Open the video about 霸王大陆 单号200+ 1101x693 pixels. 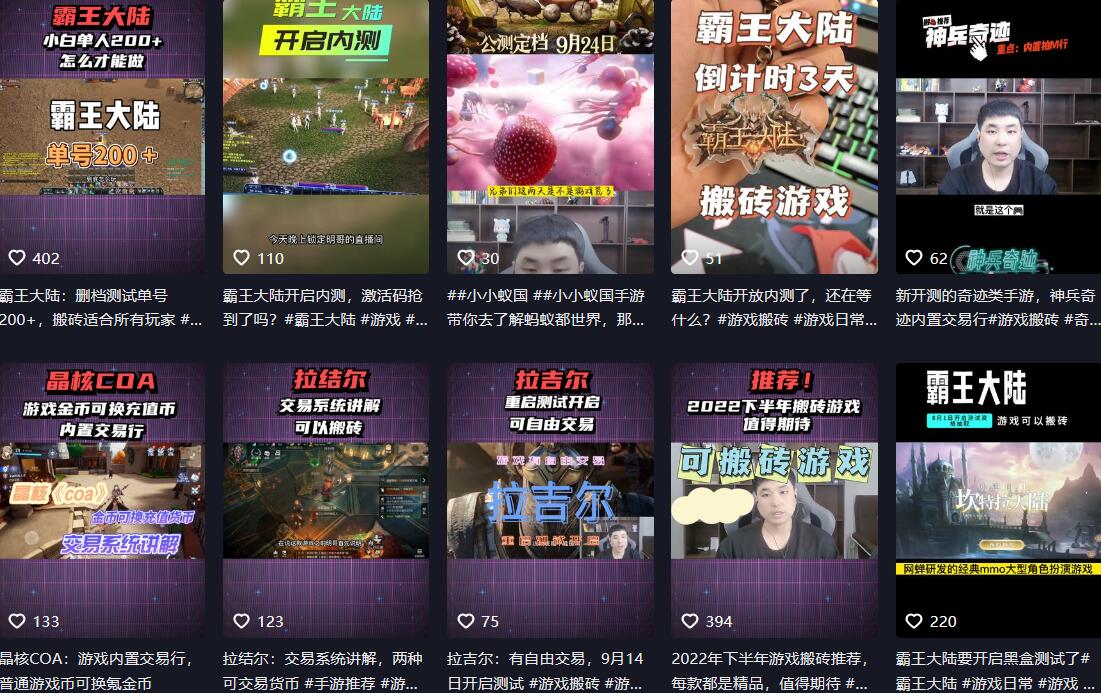pyautogui.click(x=102, y=135)
